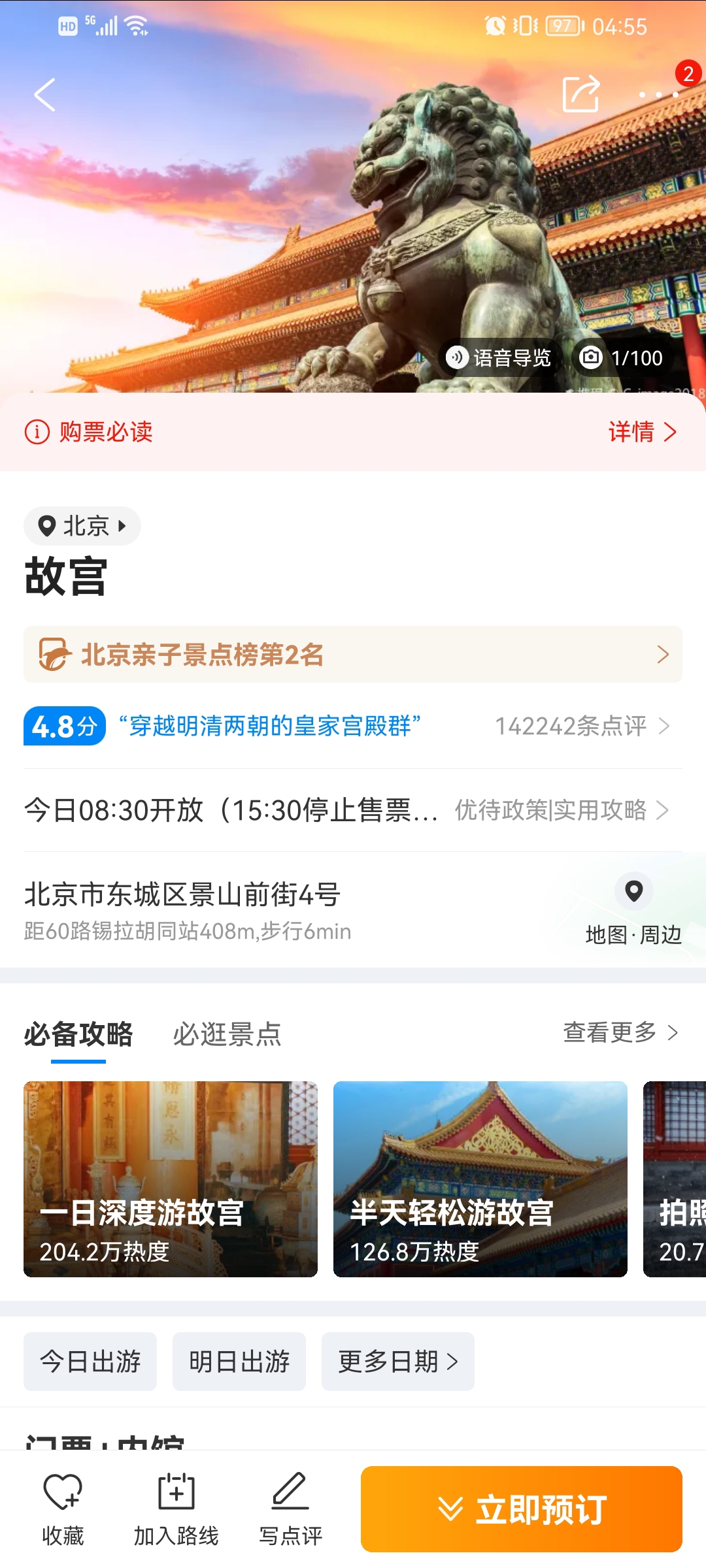706x1568 pixels.
Task: Choose 更多日期 for other dates
Action: (x=397, y=1362)
